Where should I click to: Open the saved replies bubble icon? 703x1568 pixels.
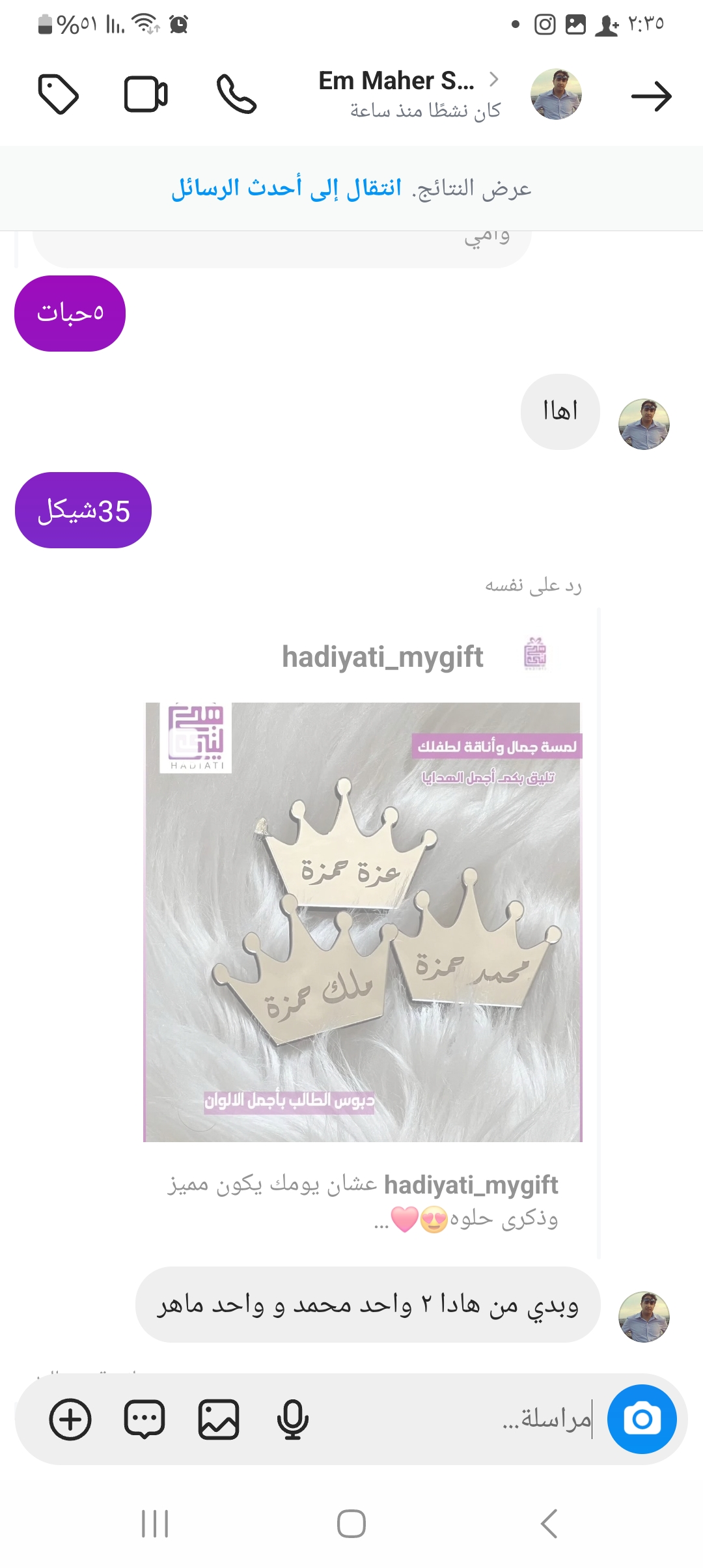coord(145,1419)
